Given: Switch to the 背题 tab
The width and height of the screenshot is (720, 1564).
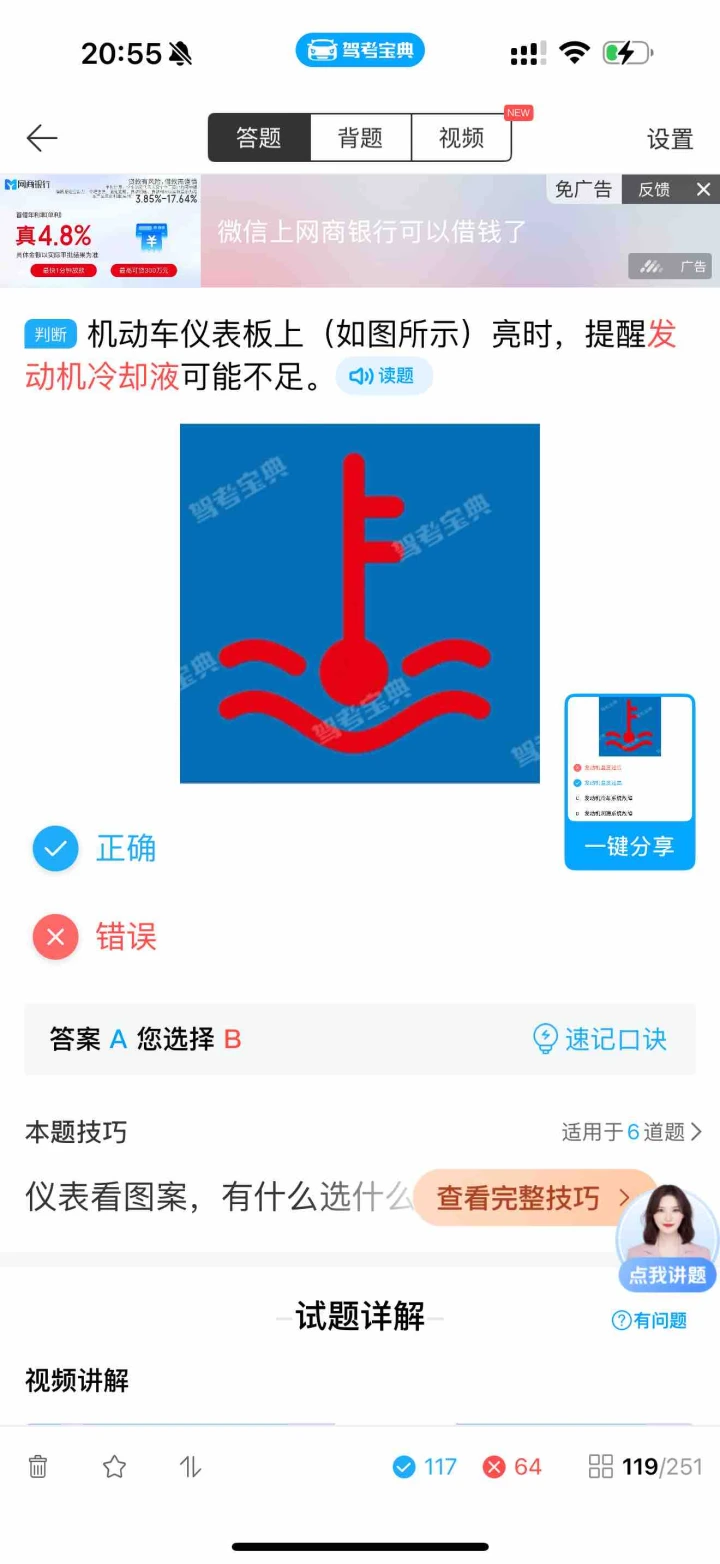Looking at the screenshot, I should point(360,138).
